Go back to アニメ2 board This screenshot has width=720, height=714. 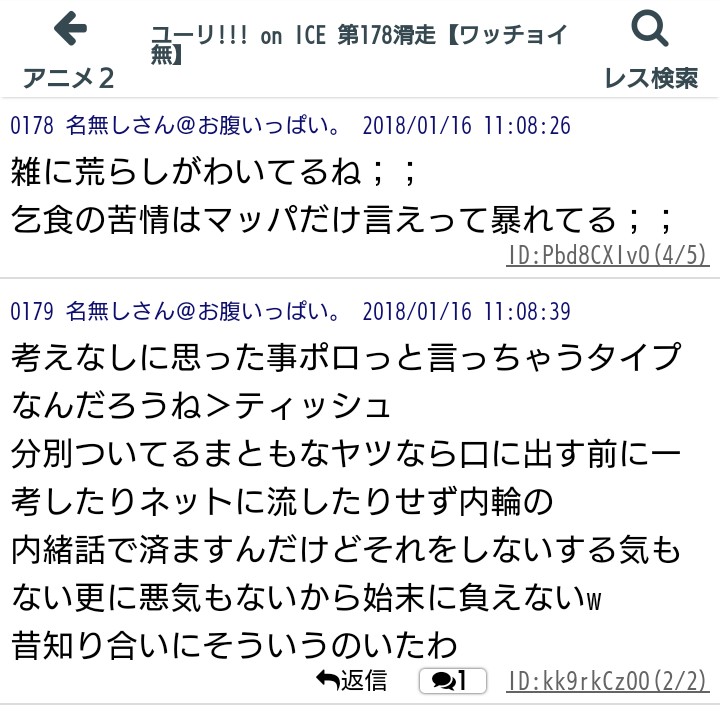point(68,50)
